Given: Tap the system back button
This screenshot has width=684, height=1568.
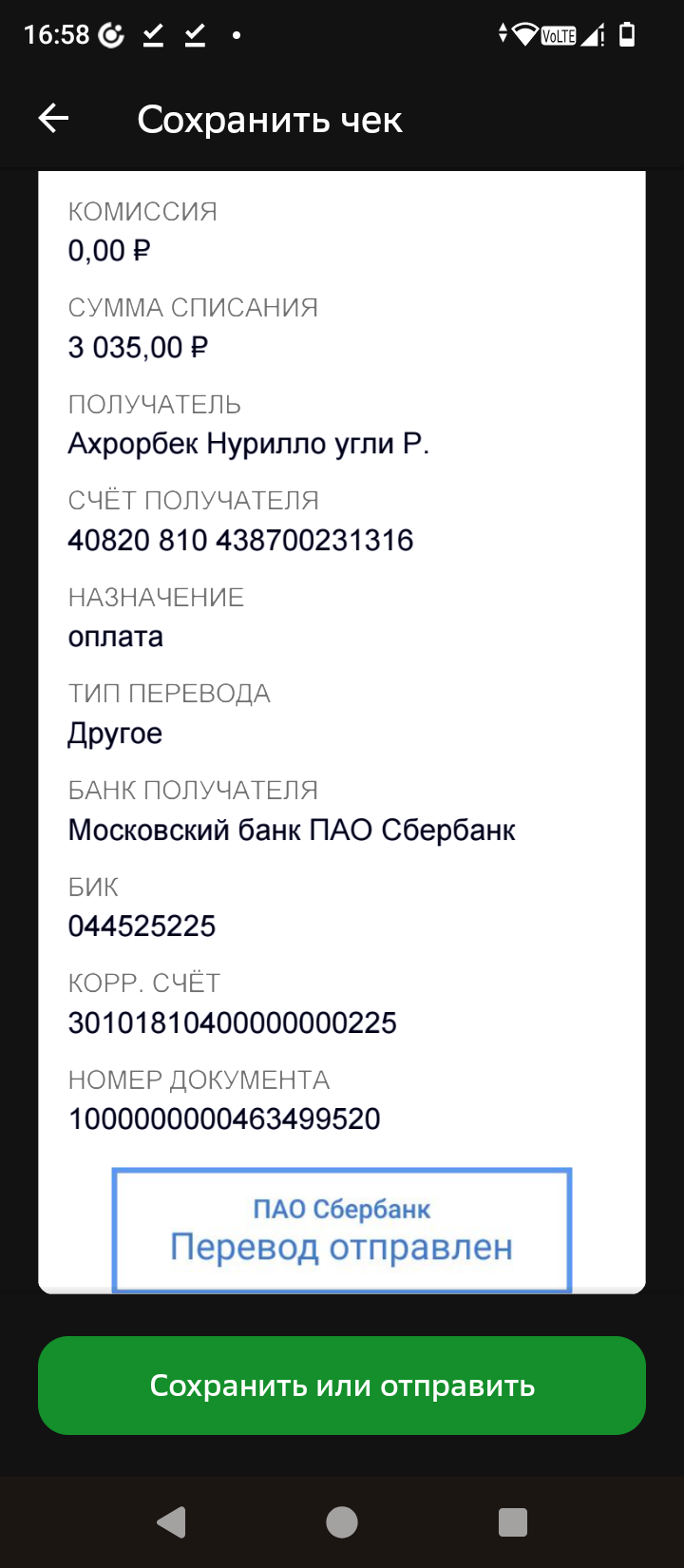Looking at the screenshot, I should pyautogui.click(x=171, y=1522).
